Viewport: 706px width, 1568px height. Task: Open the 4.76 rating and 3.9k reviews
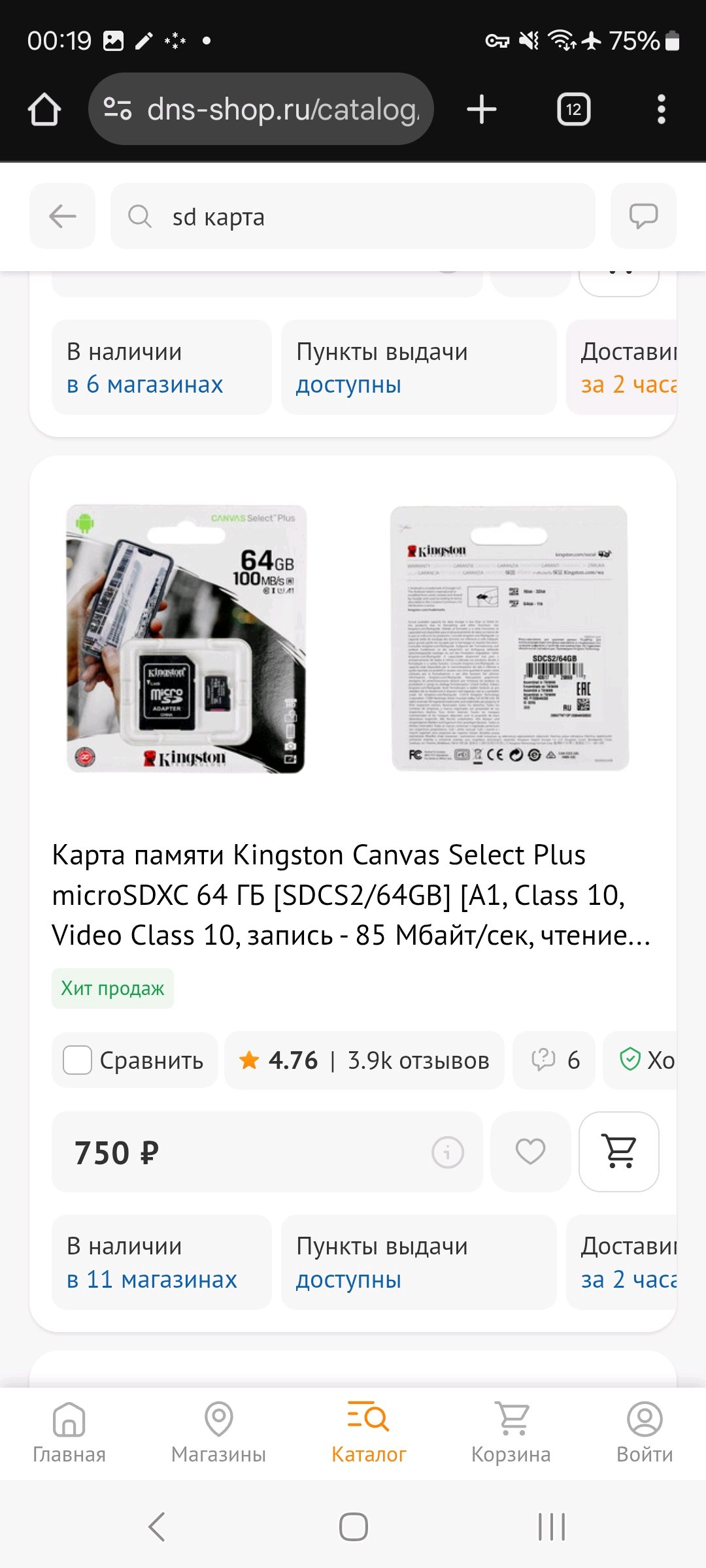click(x=364, y=1060)
